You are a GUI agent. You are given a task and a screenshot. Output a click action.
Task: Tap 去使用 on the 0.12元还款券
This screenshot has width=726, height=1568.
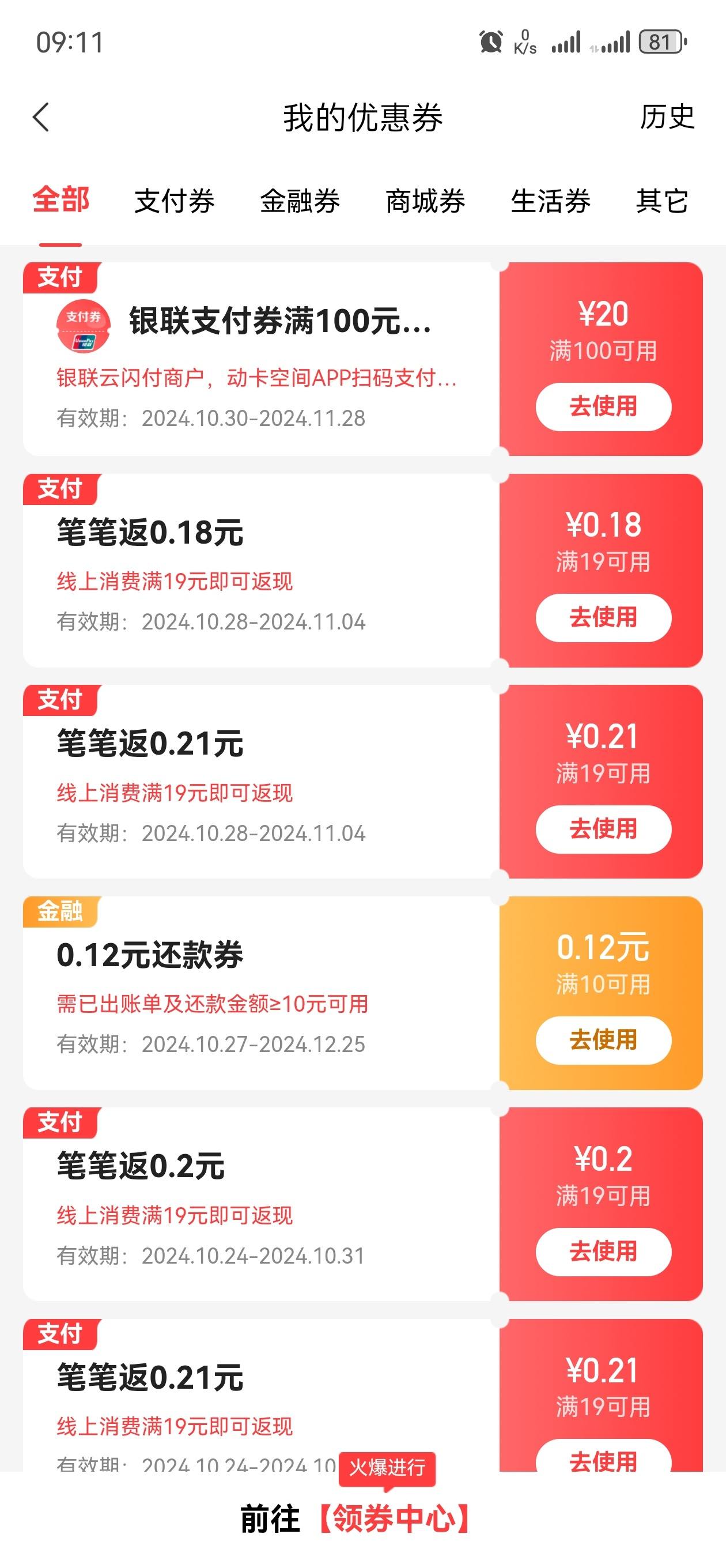pyautogui.click(x=603, y=1041)
